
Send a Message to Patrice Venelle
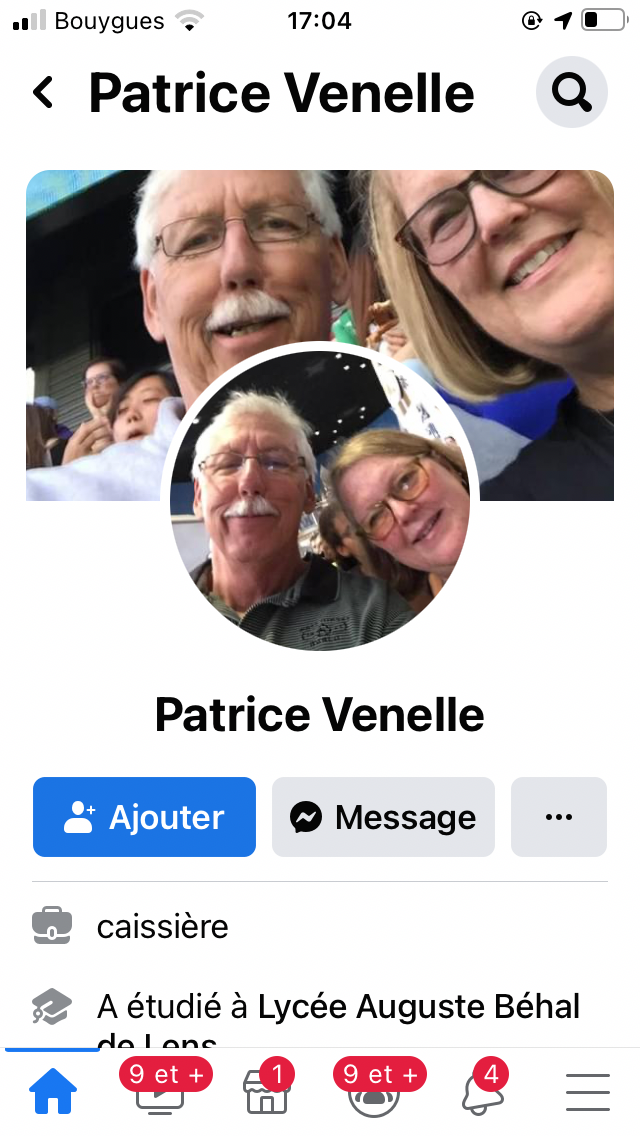coord(383,817)
